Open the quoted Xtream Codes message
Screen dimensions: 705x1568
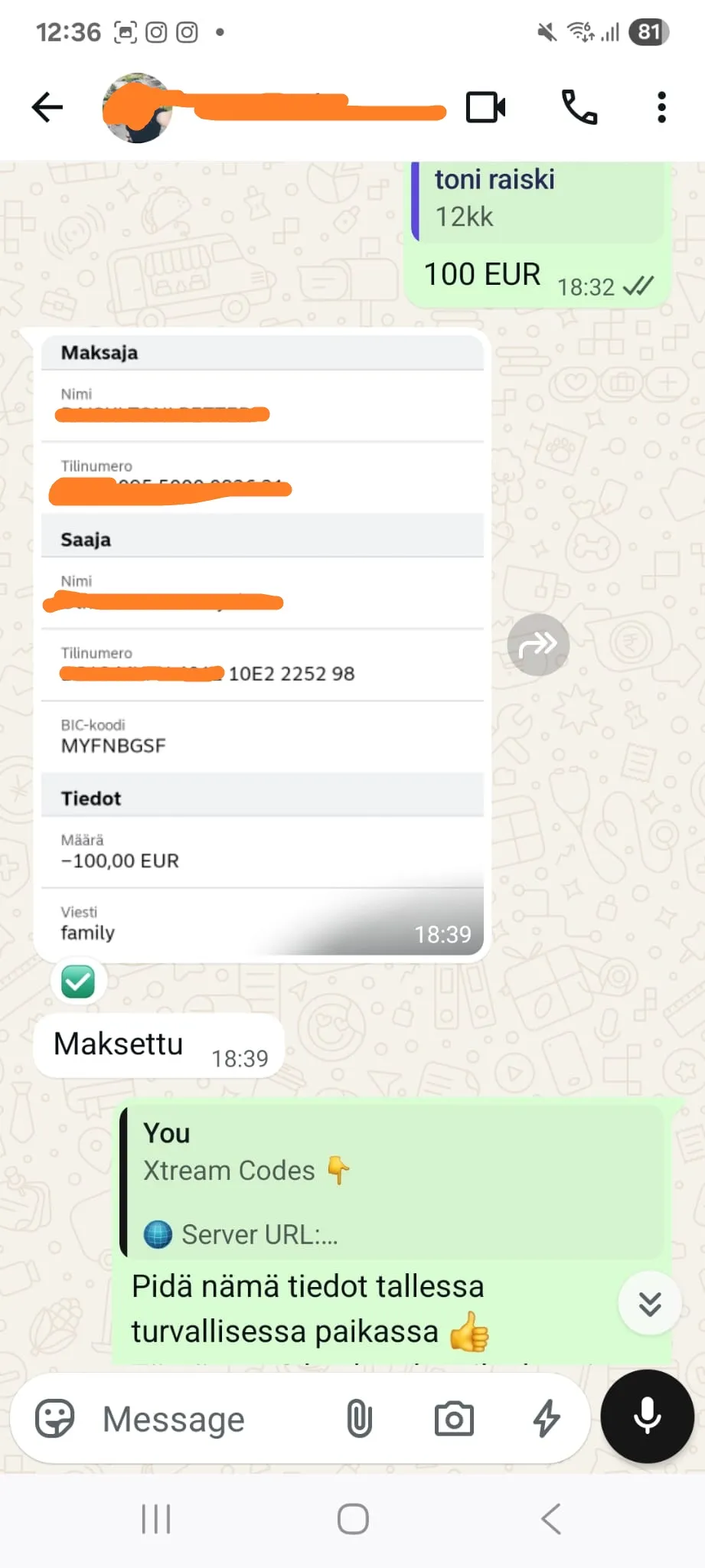393,1183
